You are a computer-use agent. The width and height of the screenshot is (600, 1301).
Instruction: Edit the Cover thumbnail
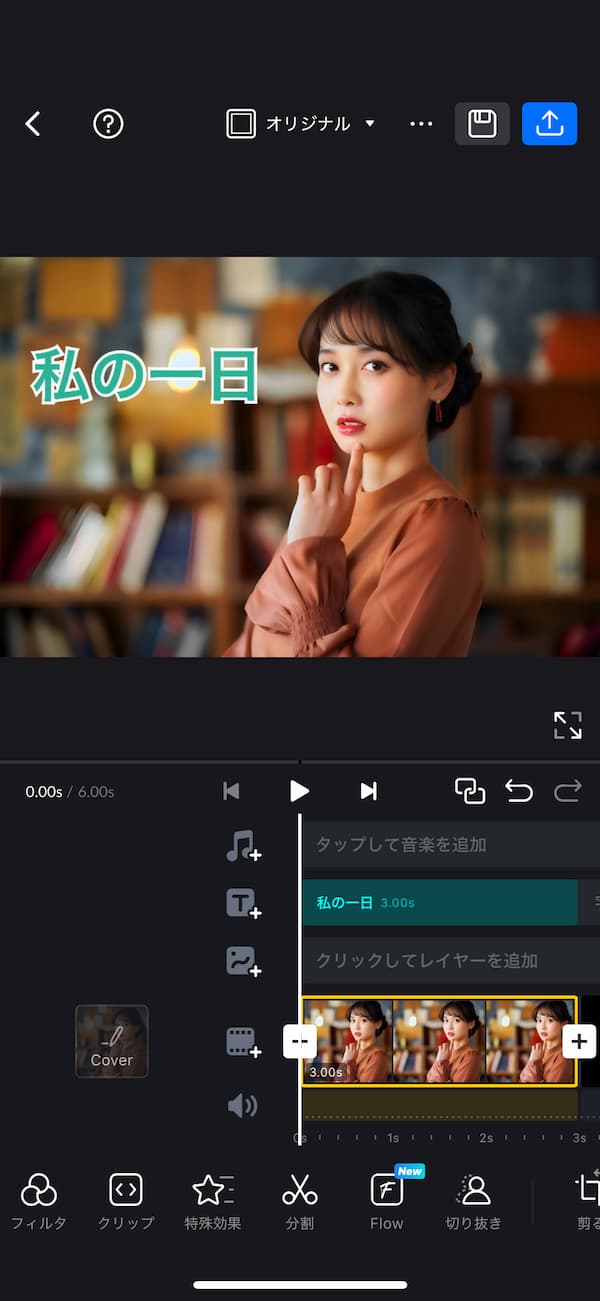point(112,1041)
